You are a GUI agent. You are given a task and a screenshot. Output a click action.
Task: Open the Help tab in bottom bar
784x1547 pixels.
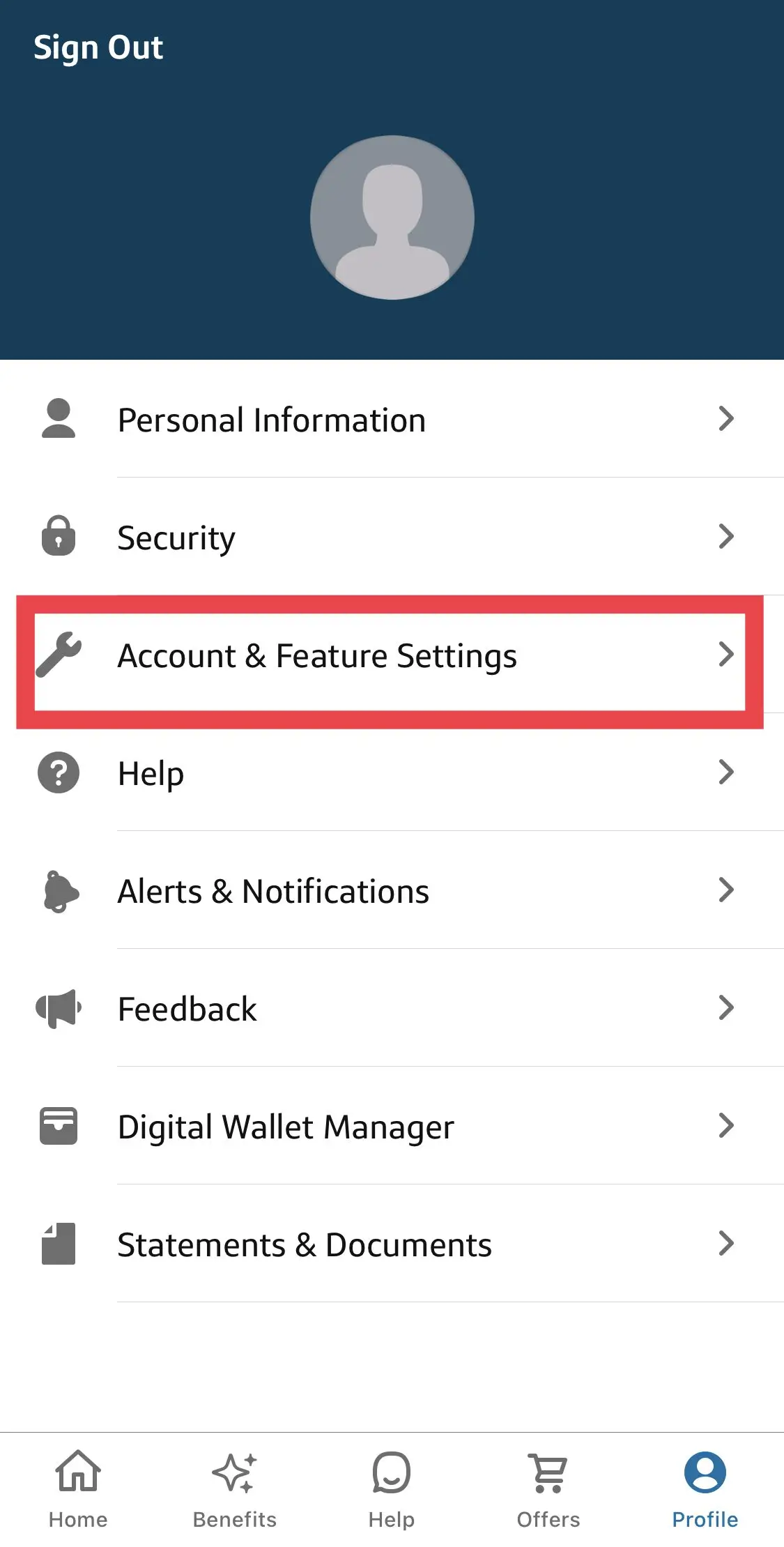click(x=392, y=1489)
